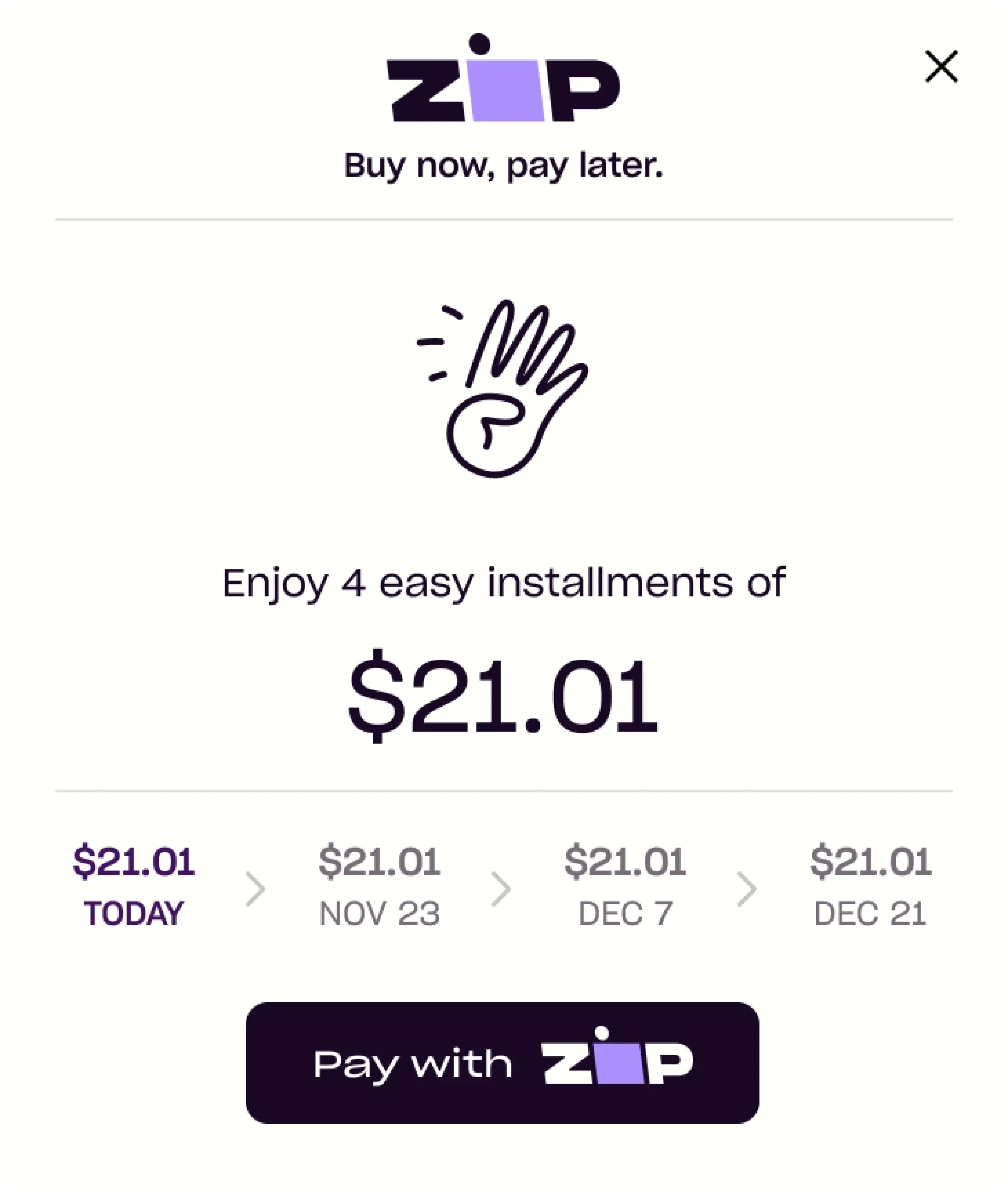Select the DEC 7 payment date label
Viewport: 1008px width, 1190px height.
click(x=626, y=913)
